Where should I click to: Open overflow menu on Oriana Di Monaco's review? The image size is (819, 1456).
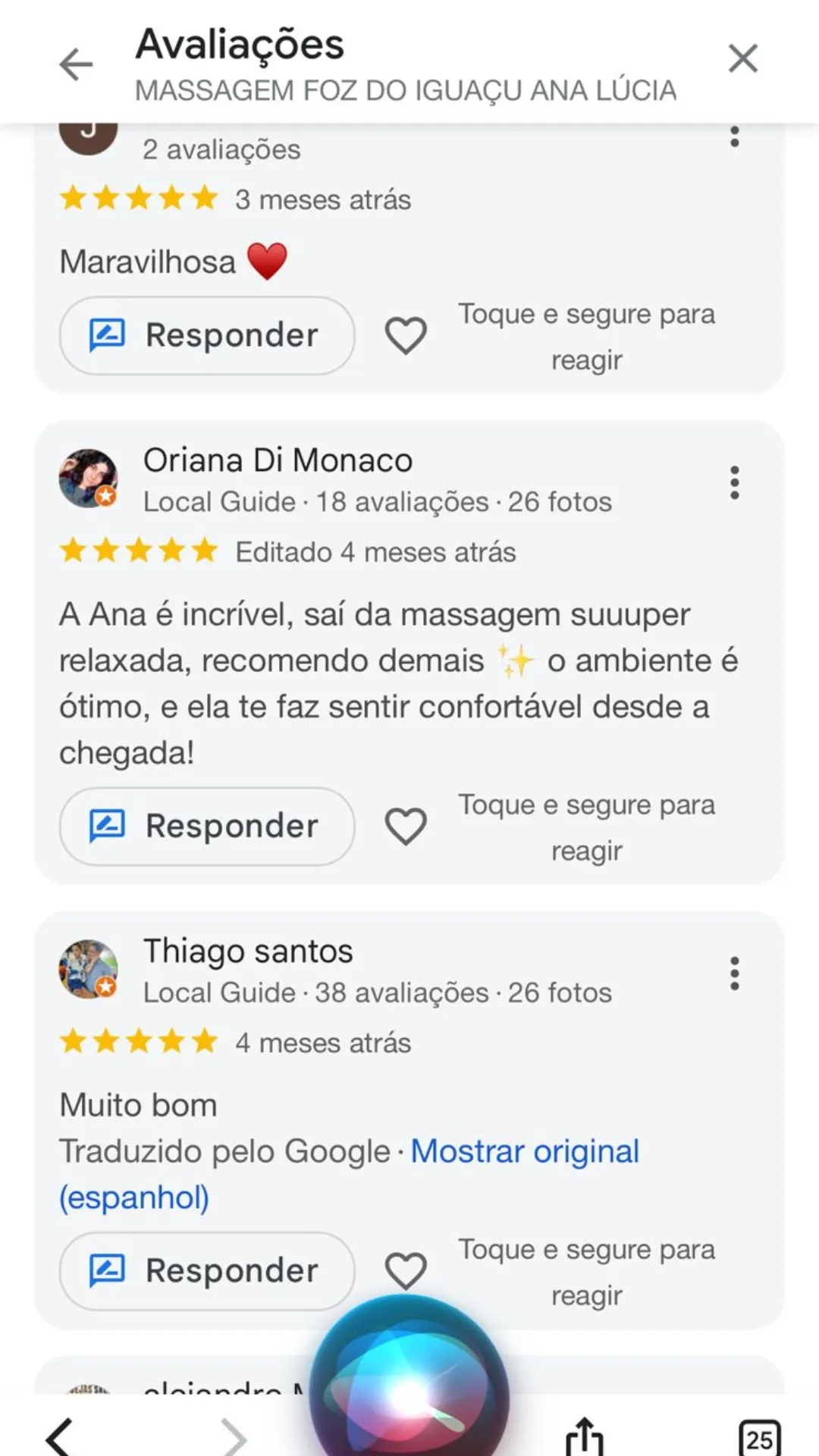click(x=734, y=482)
